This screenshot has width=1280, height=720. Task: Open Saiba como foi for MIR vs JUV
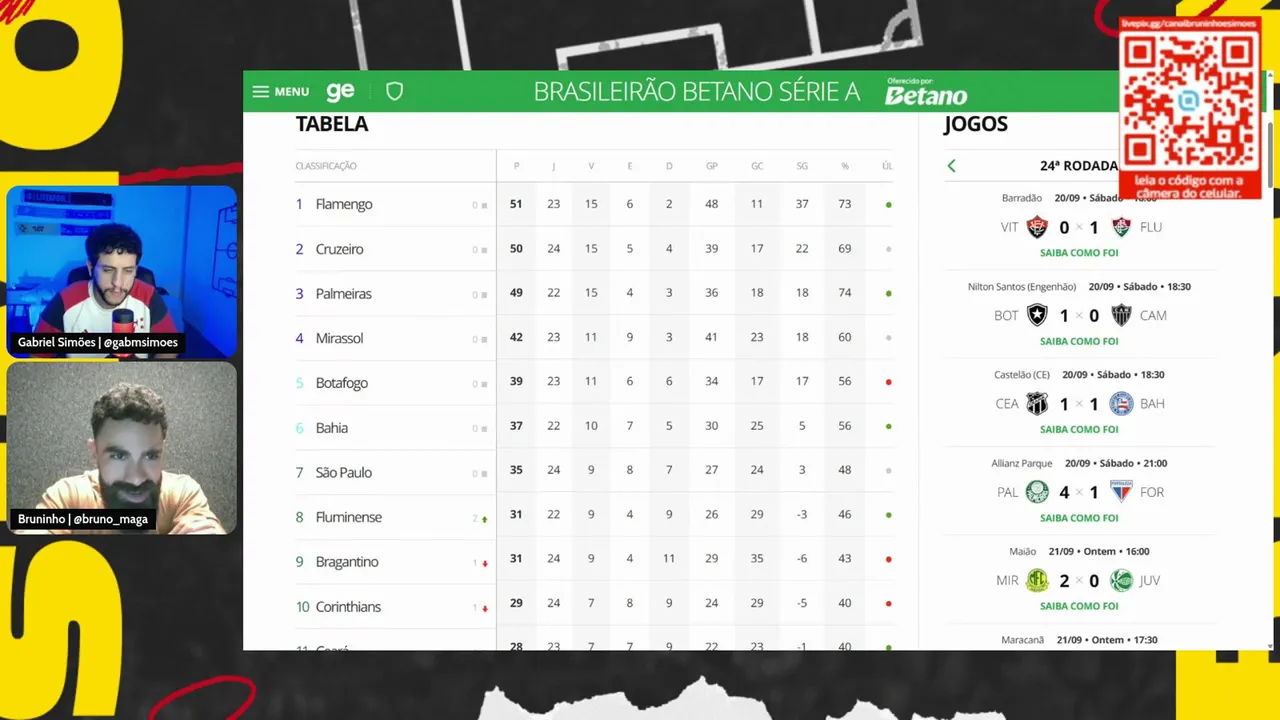1079,606
